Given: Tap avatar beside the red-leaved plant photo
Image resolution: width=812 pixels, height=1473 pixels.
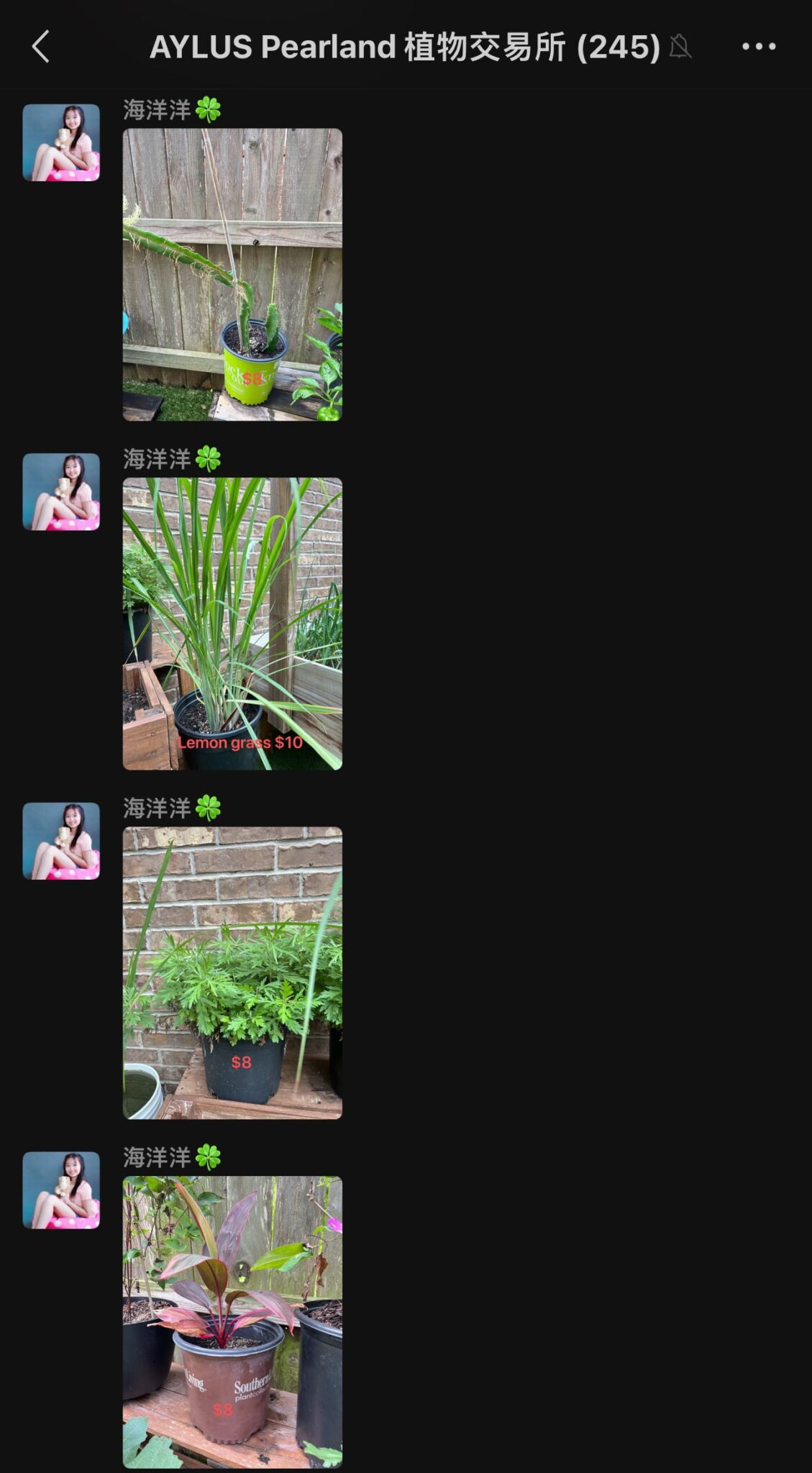Looking at the screenshot, I should (61, 1190).
